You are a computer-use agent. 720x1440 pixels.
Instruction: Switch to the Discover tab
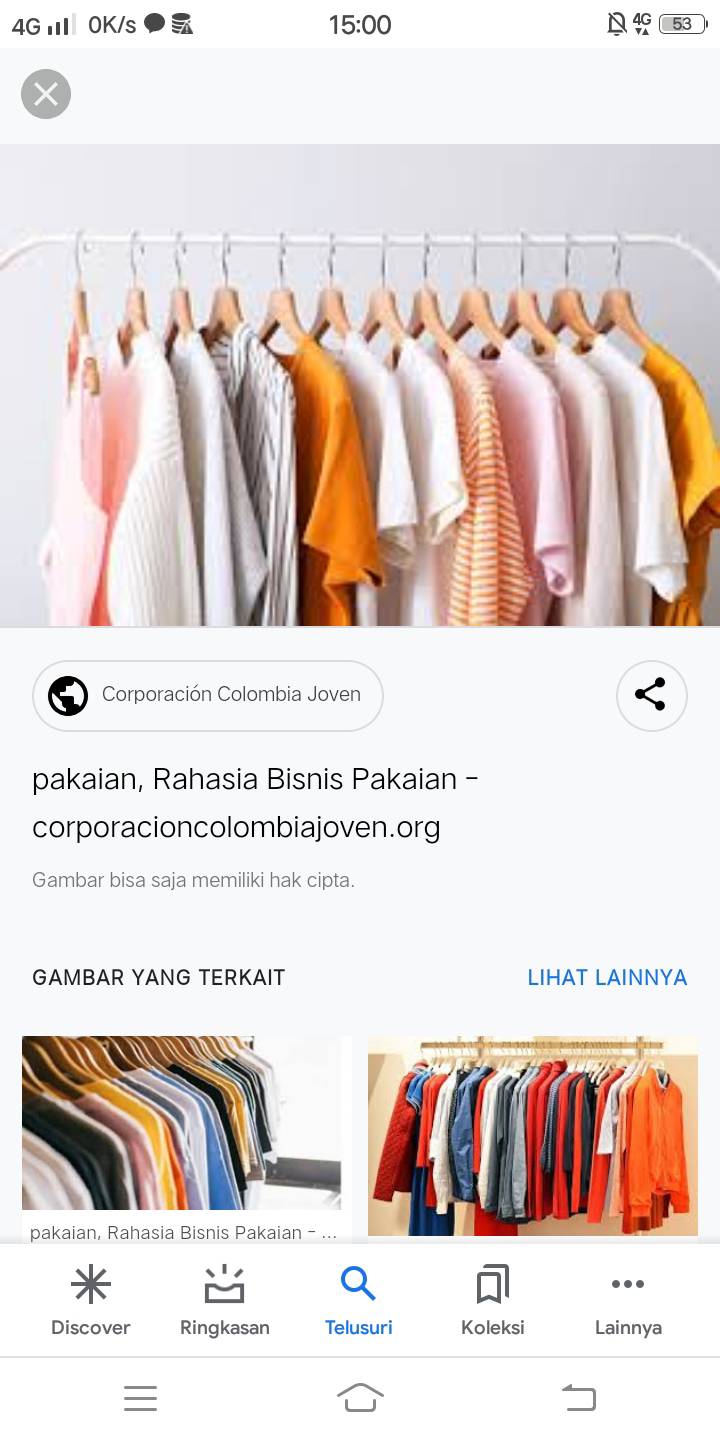click(91, 1300)
